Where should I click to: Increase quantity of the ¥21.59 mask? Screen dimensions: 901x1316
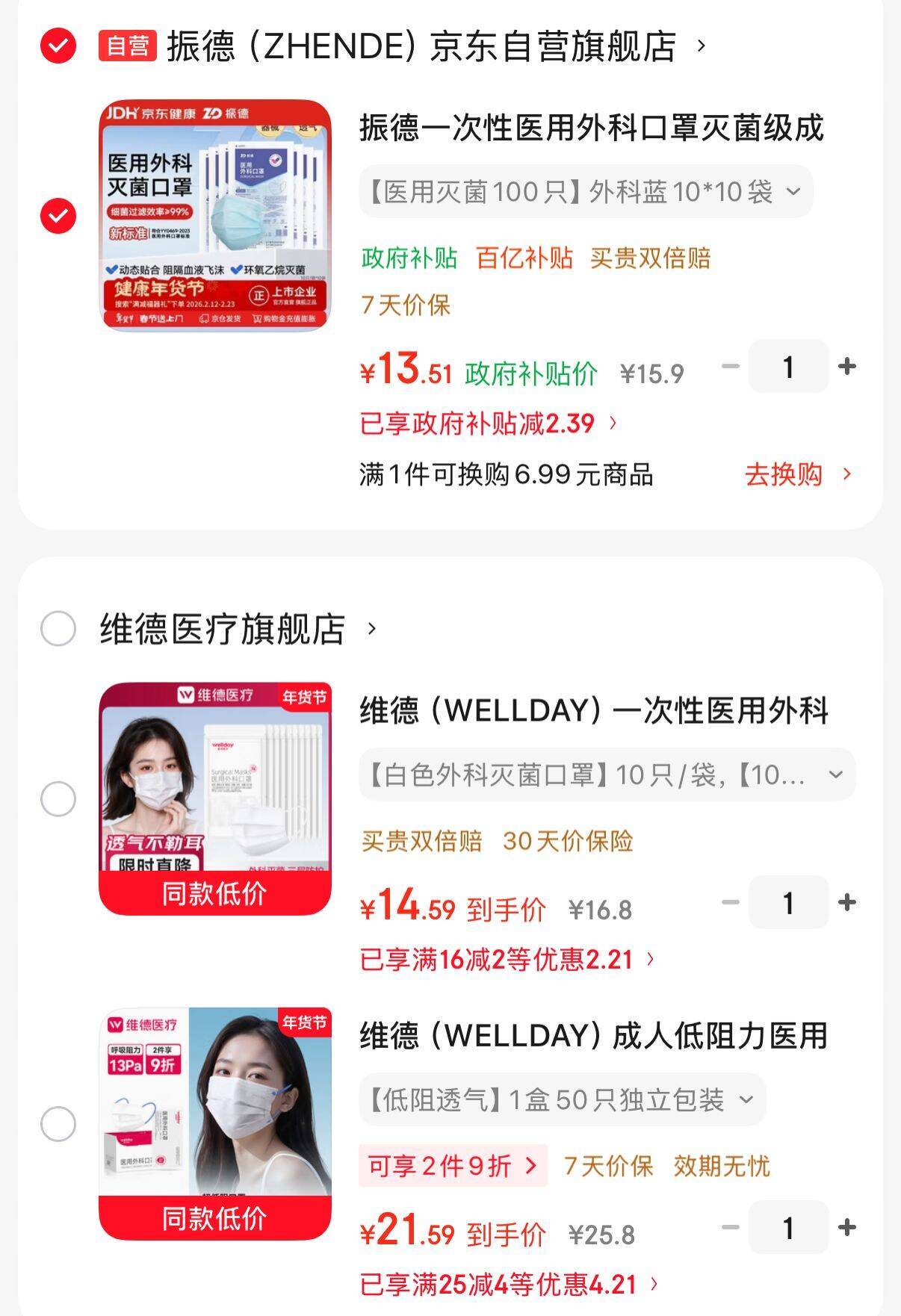click(x=846, y=1227)
